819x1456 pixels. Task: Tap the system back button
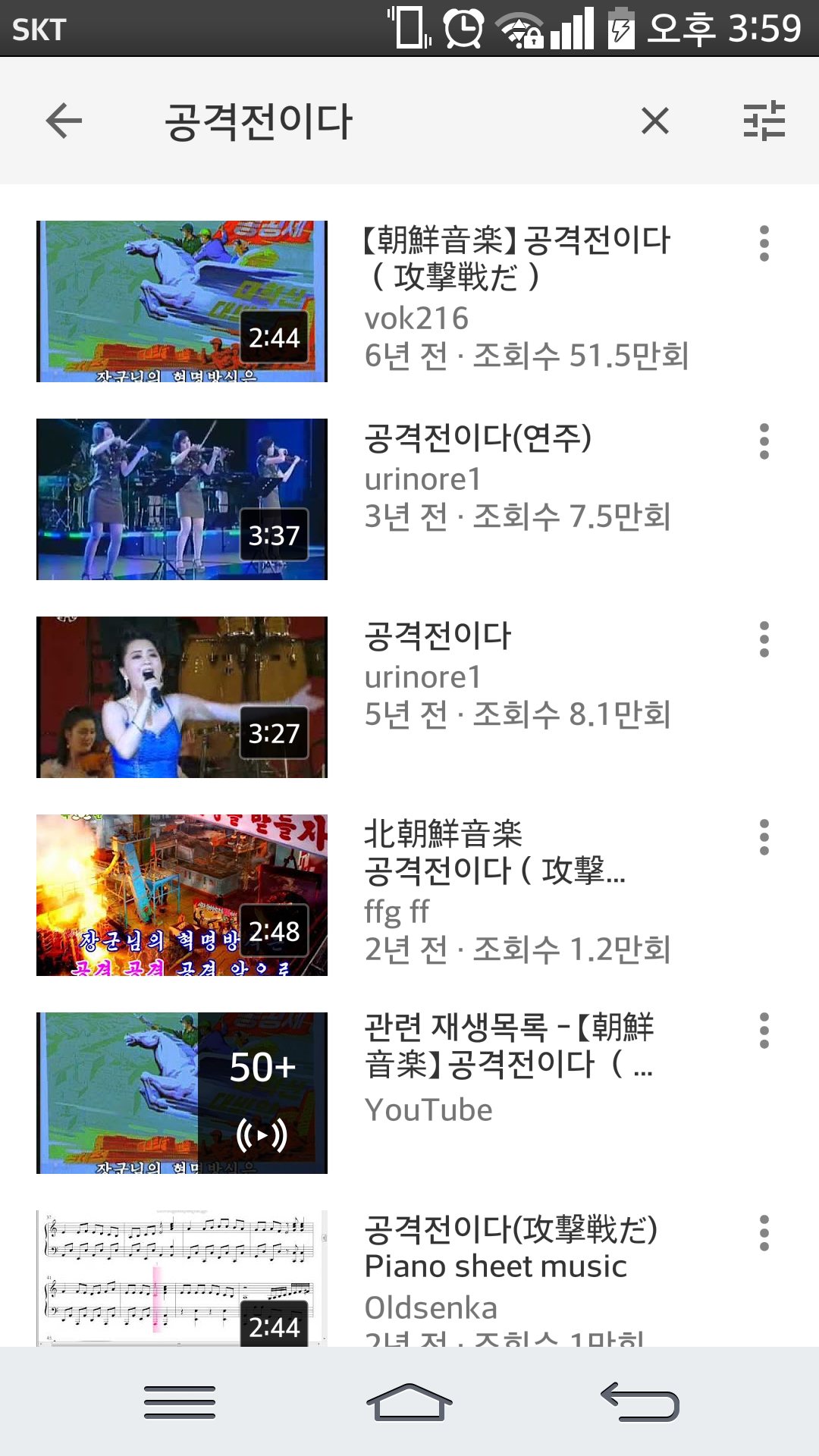(639, 1402)
